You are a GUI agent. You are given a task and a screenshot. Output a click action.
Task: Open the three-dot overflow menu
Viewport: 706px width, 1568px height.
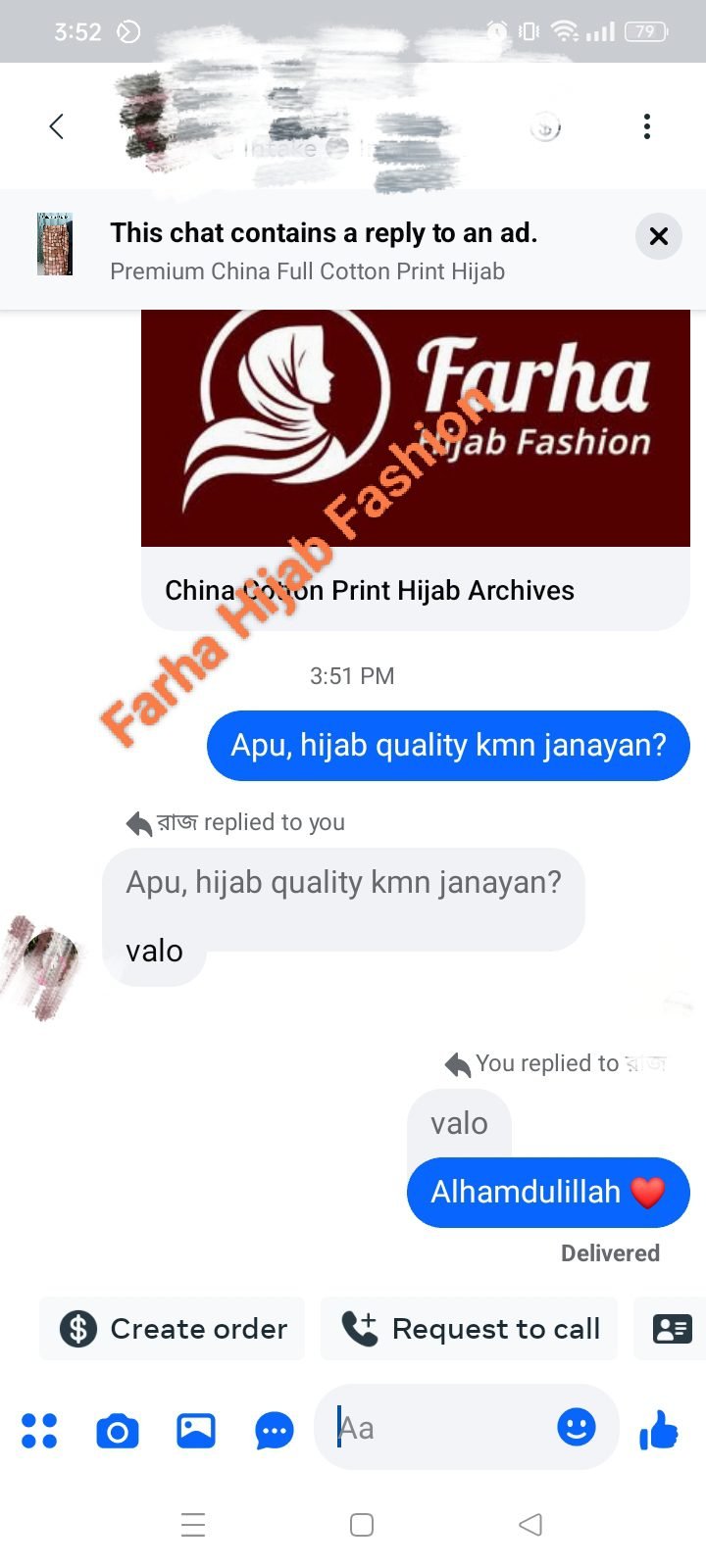(x=646, y=126)
